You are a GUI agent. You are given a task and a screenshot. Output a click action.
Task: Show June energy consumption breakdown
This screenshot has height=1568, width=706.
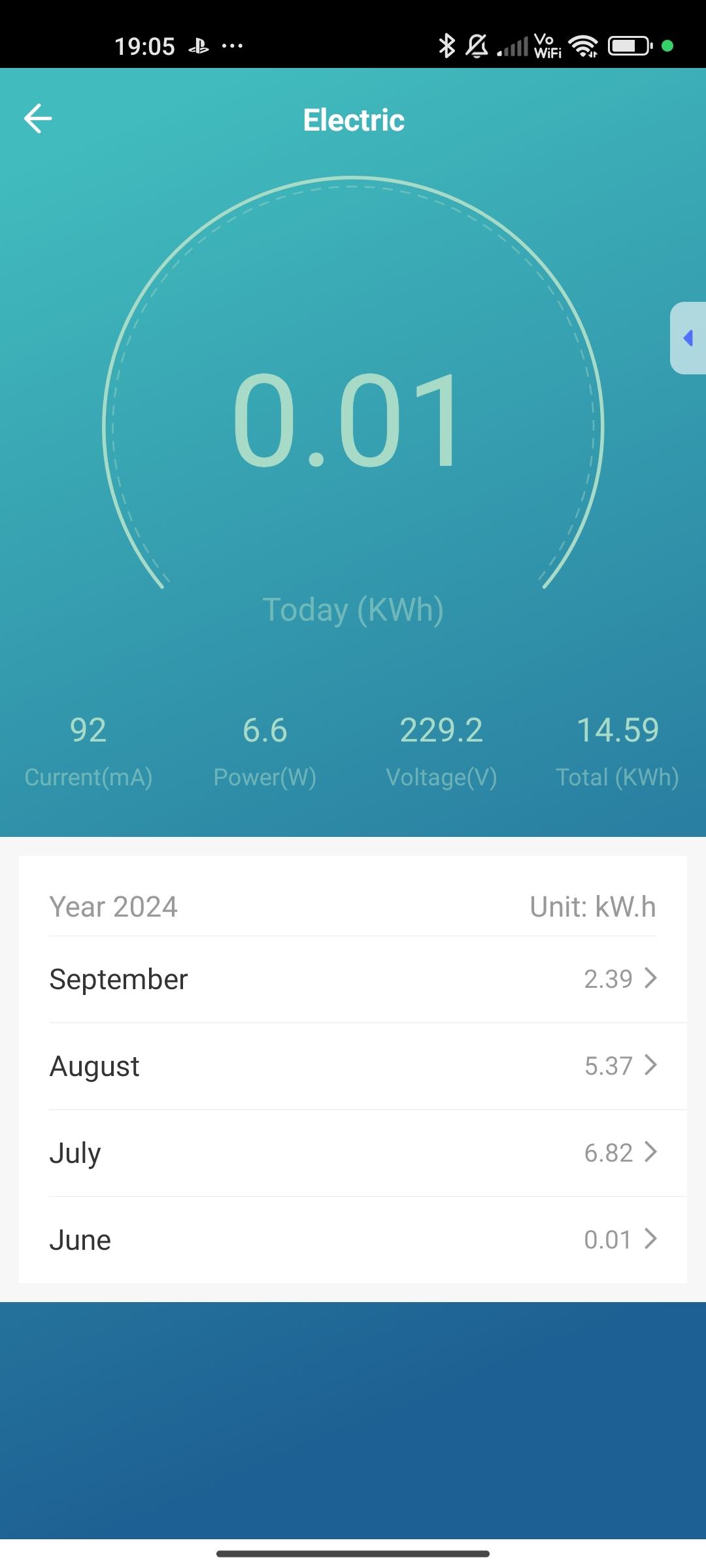353,1239
